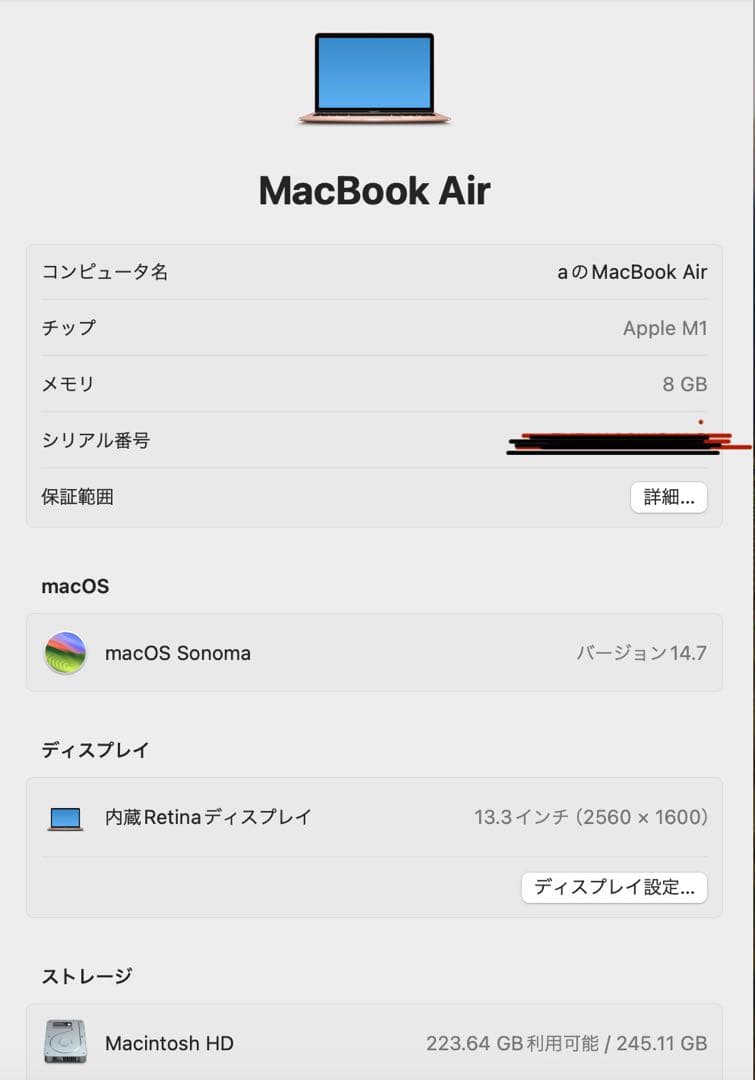
Task: Click the gold MacBook image above the title
Action: [x=374, y=80]
